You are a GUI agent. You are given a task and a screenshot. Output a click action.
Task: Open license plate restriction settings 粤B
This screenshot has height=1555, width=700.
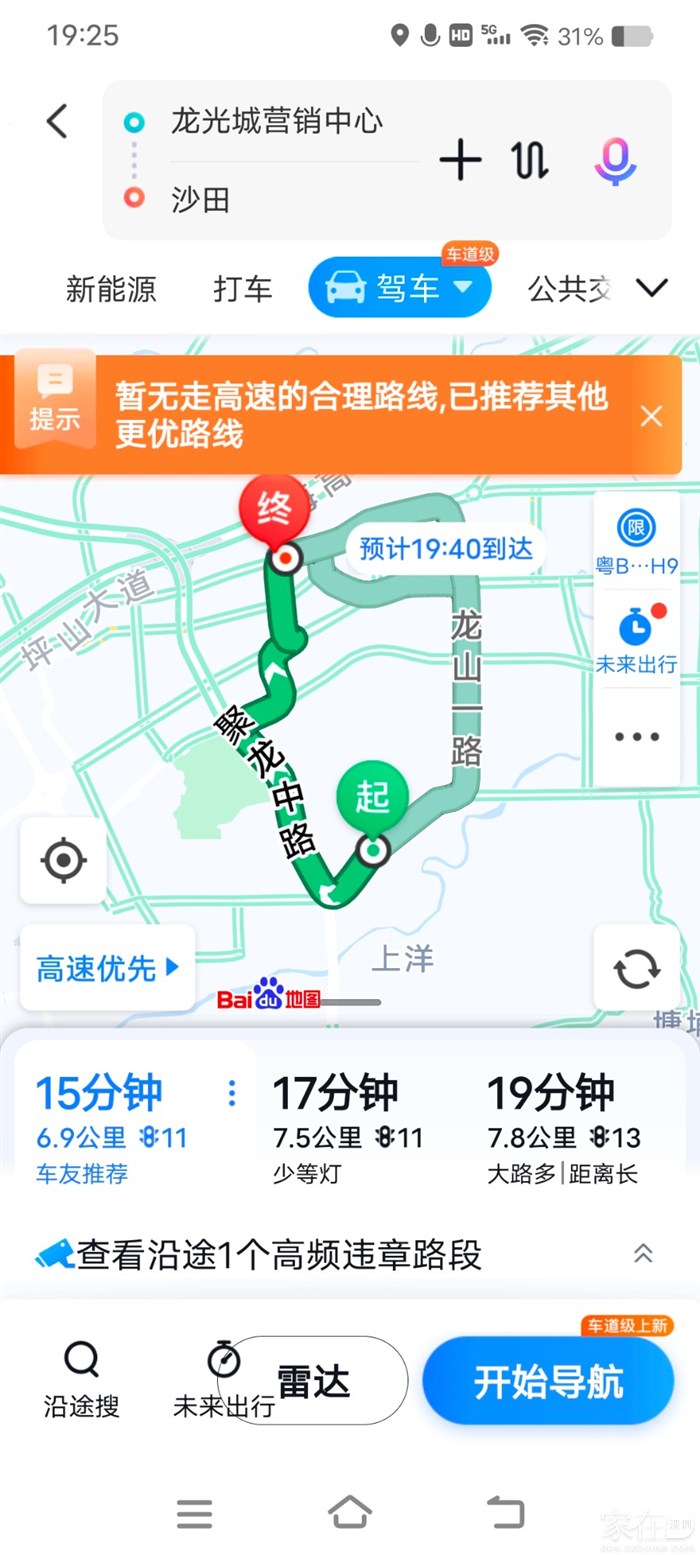(x=637, y=542)
